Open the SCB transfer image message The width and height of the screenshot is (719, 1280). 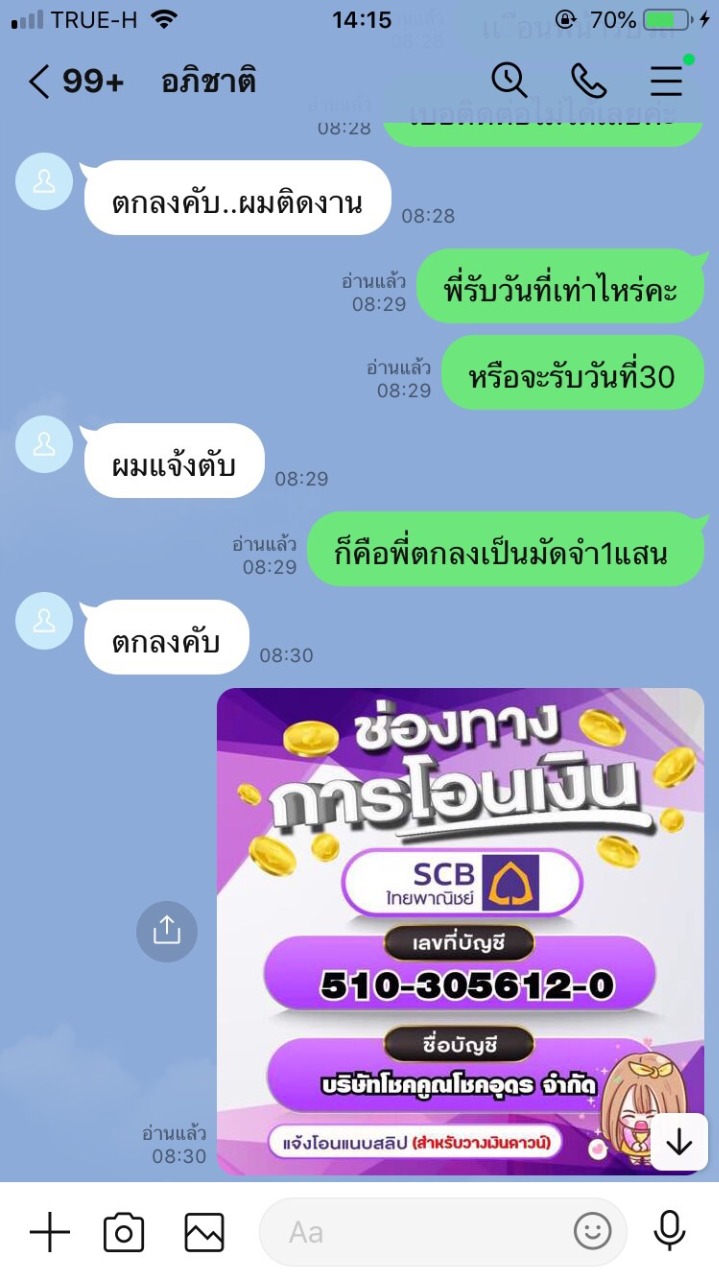click(x=461, y=931)
